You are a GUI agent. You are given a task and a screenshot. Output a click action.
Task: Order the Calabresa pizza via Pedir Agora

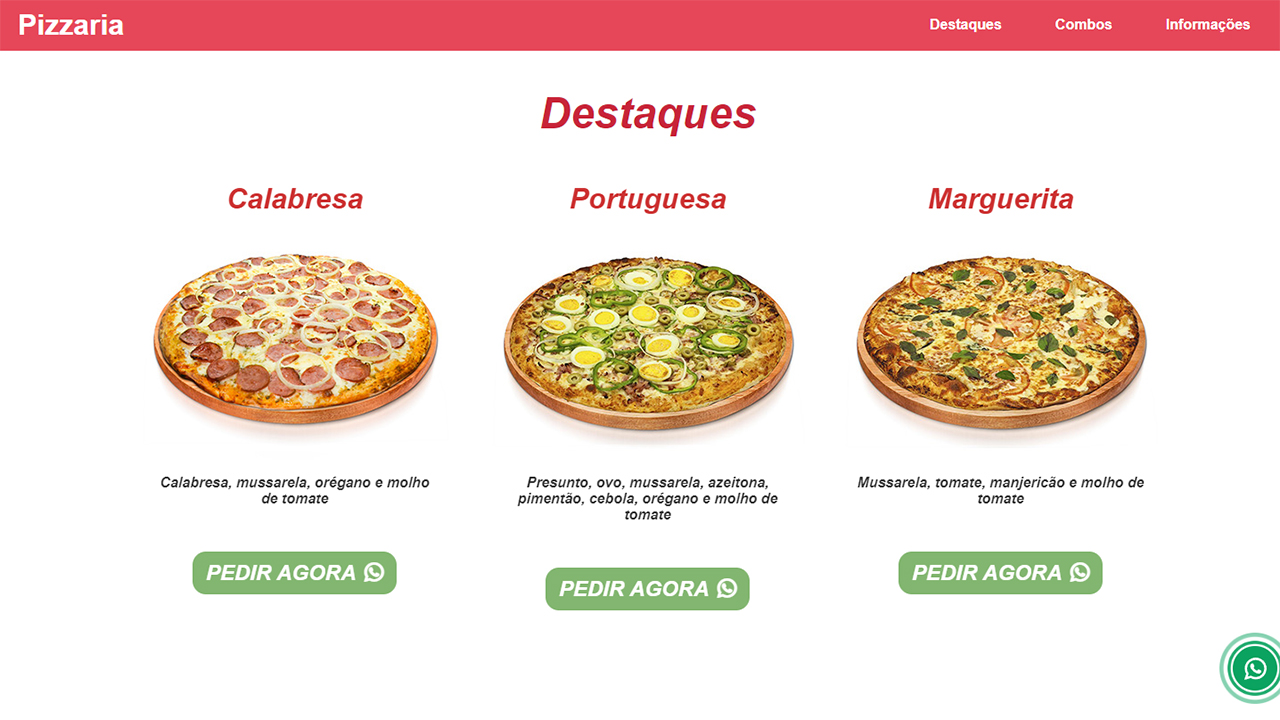coord(294,573)
